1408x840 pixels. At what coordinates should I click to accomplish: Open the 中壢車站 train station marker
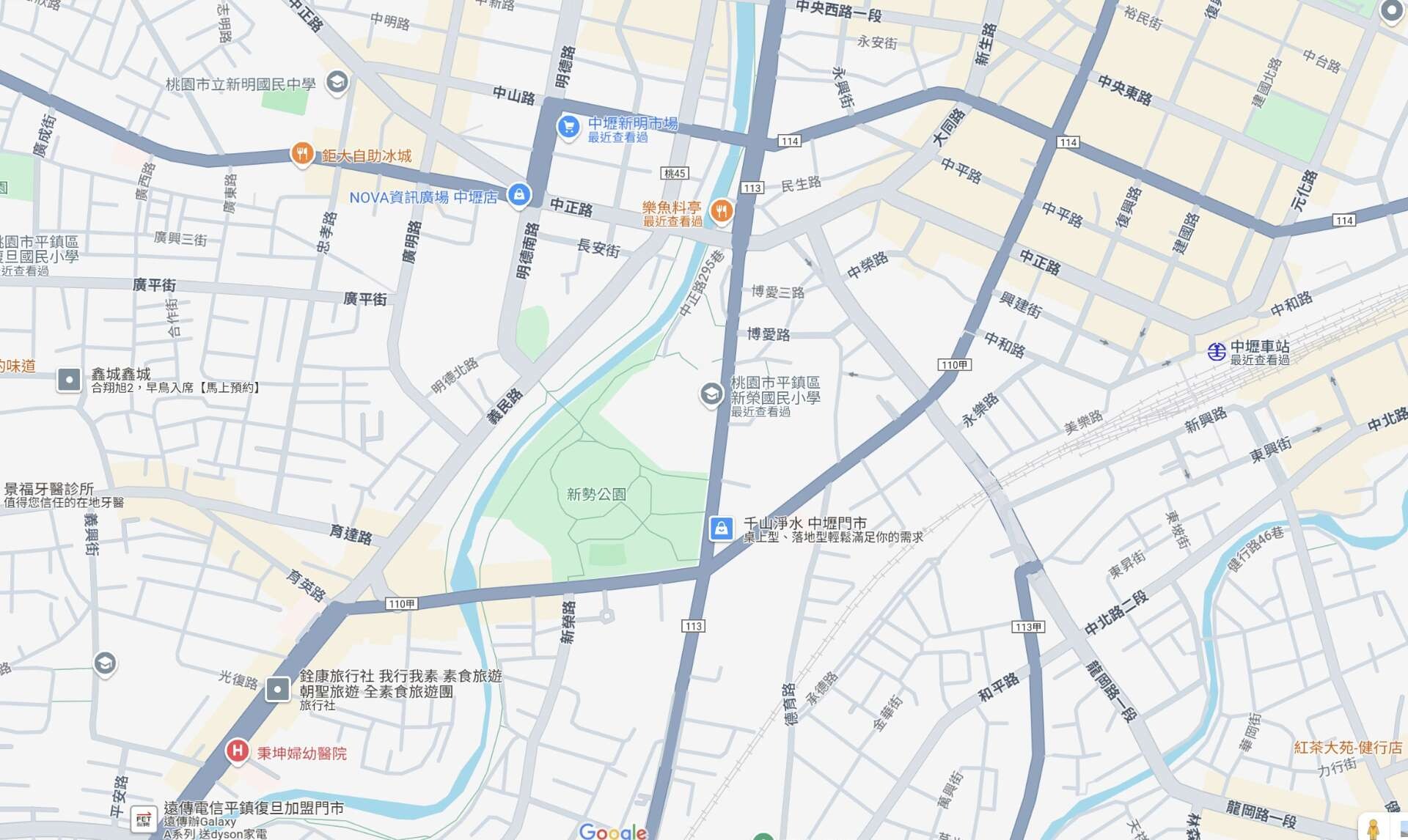[1217, 352]
